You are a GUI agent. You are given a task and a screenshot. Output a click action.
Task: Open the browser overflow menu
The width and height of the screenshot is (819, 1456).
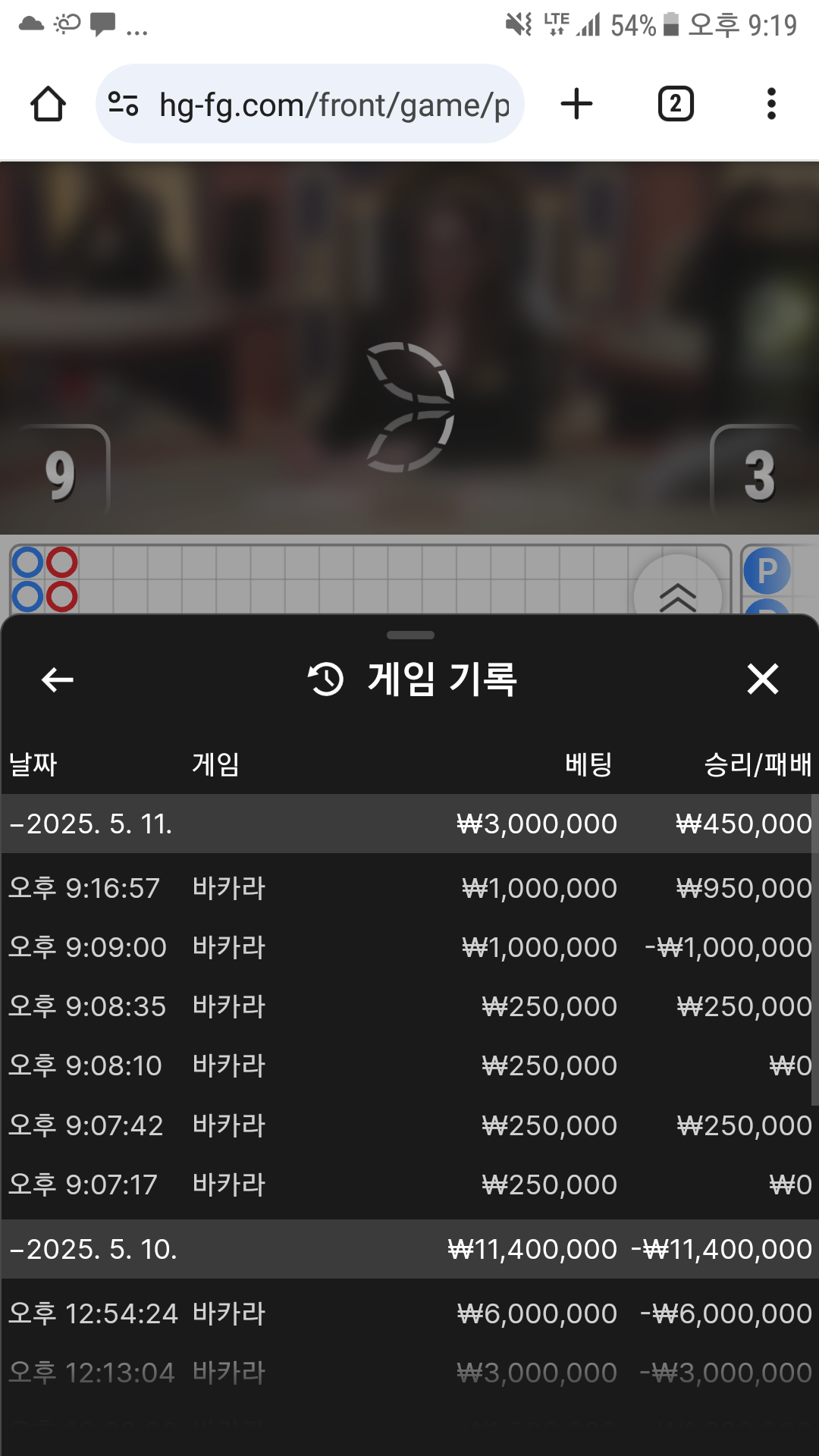[x=771, y=104]
